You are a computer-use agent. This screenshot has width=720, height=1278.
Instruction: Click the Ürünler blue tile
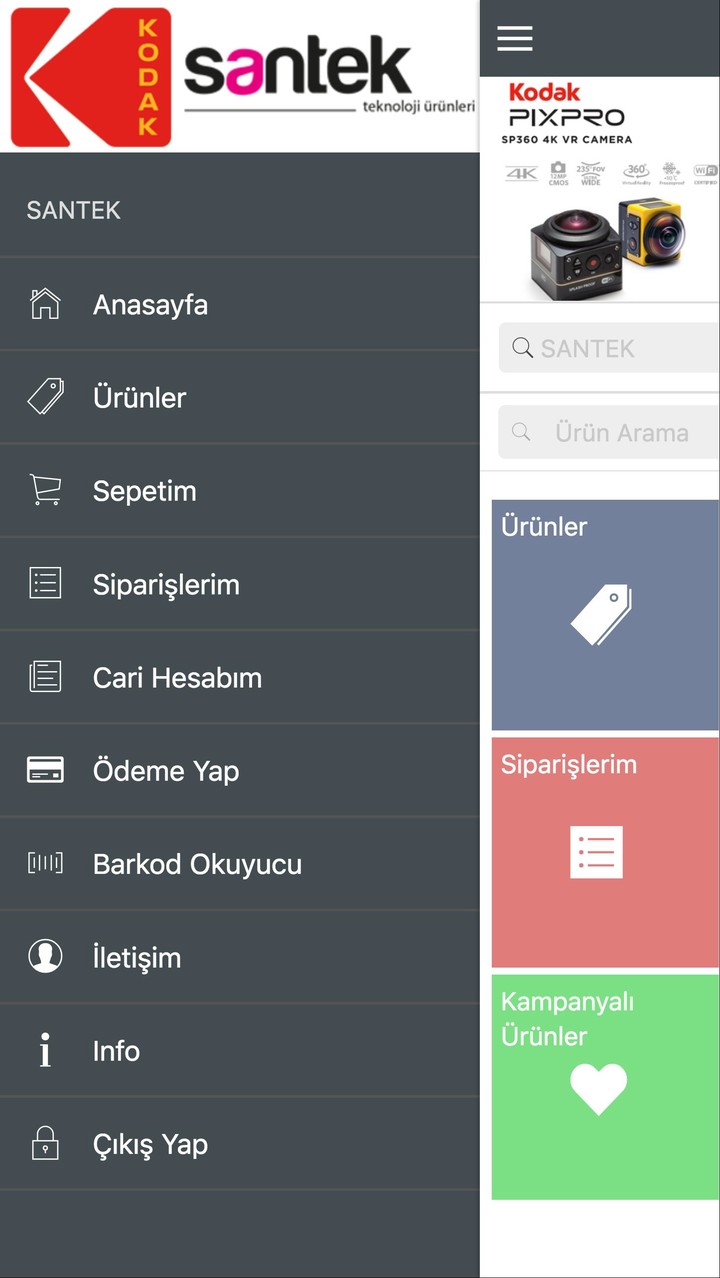coord(604,612)
